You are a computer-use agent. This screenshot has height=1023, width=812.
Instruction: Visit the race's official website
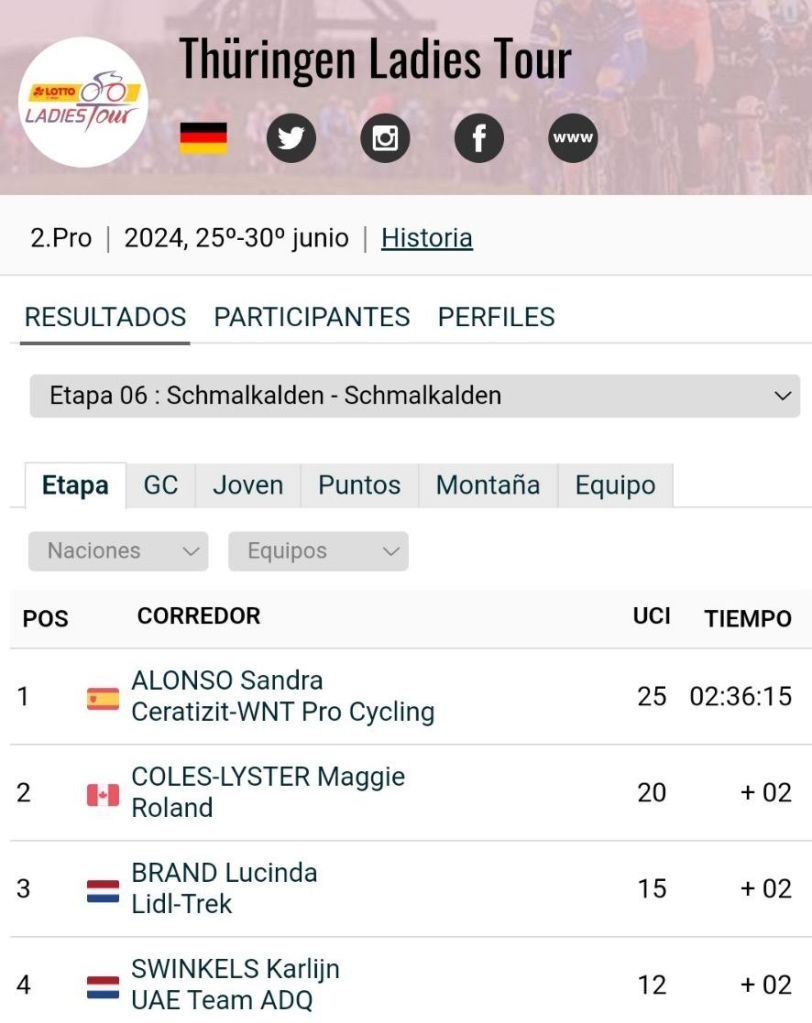tap(573, 138)
